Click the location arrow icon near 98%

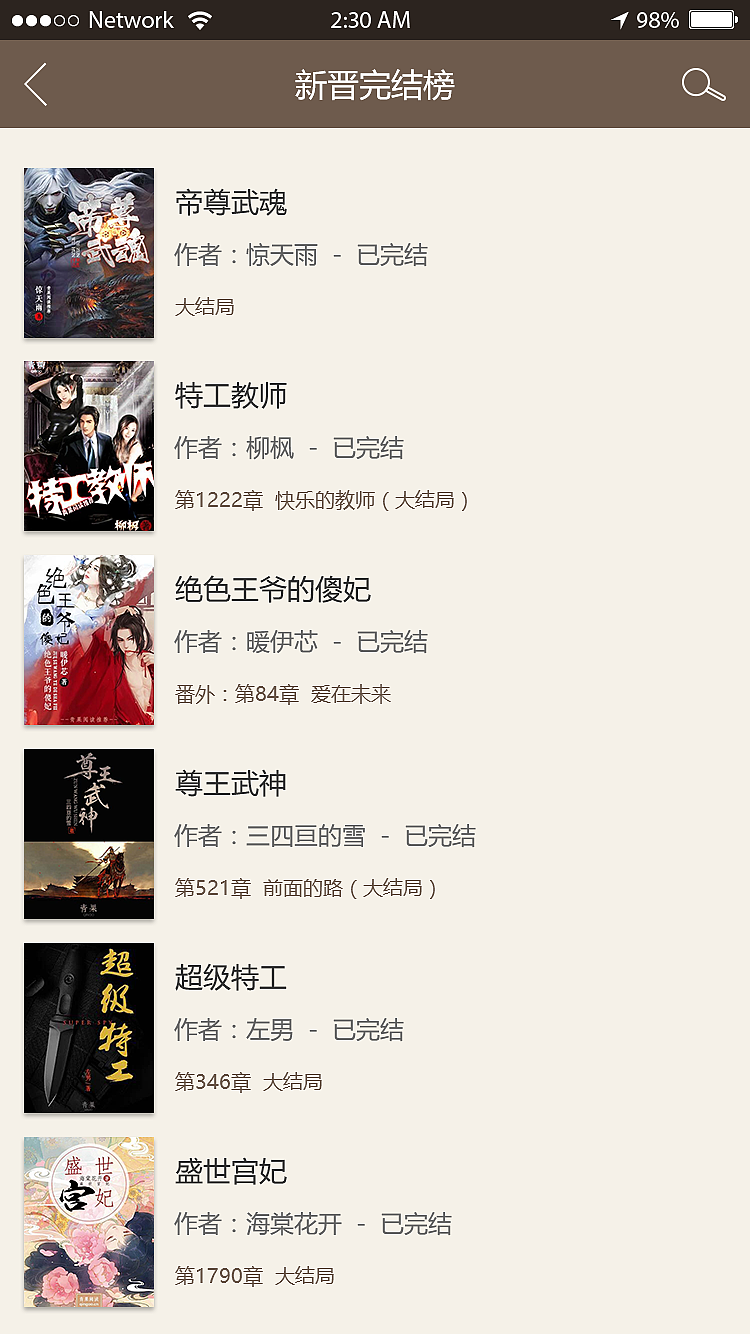pyautogui.click(x=617, y=17)
